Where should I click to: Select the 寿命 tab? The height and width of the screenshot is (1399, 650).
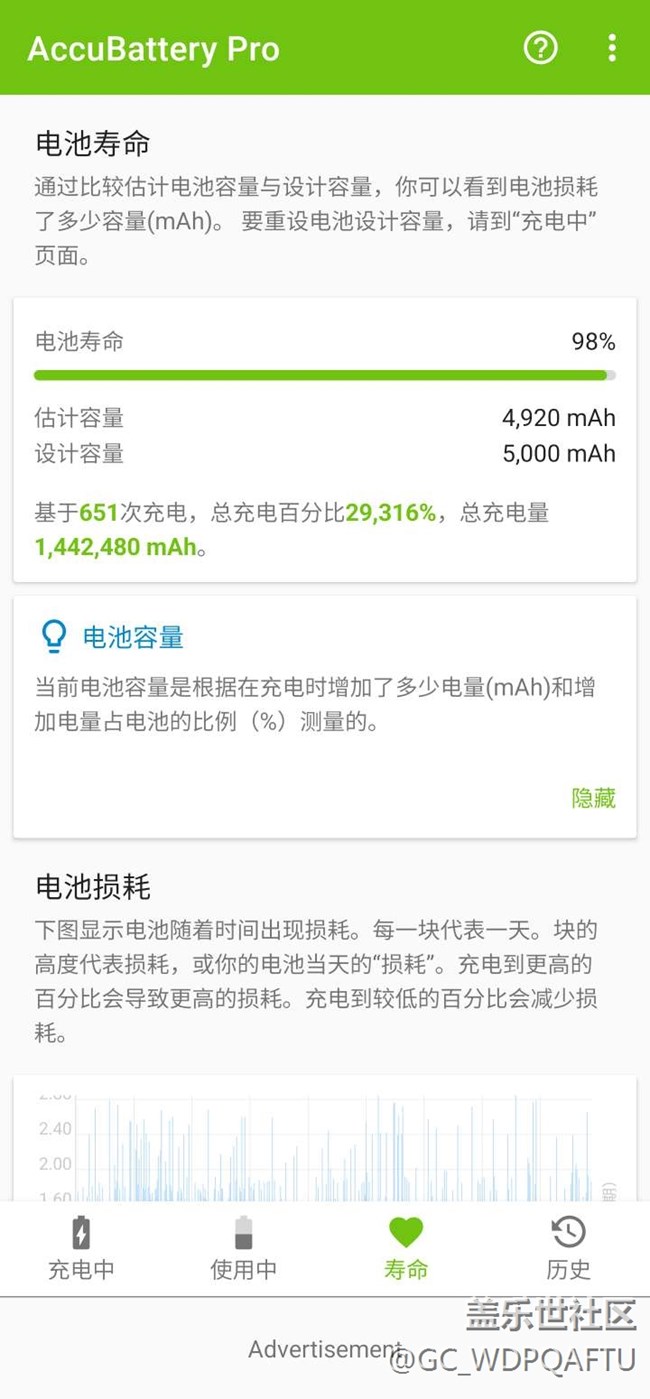[406, 1248]
